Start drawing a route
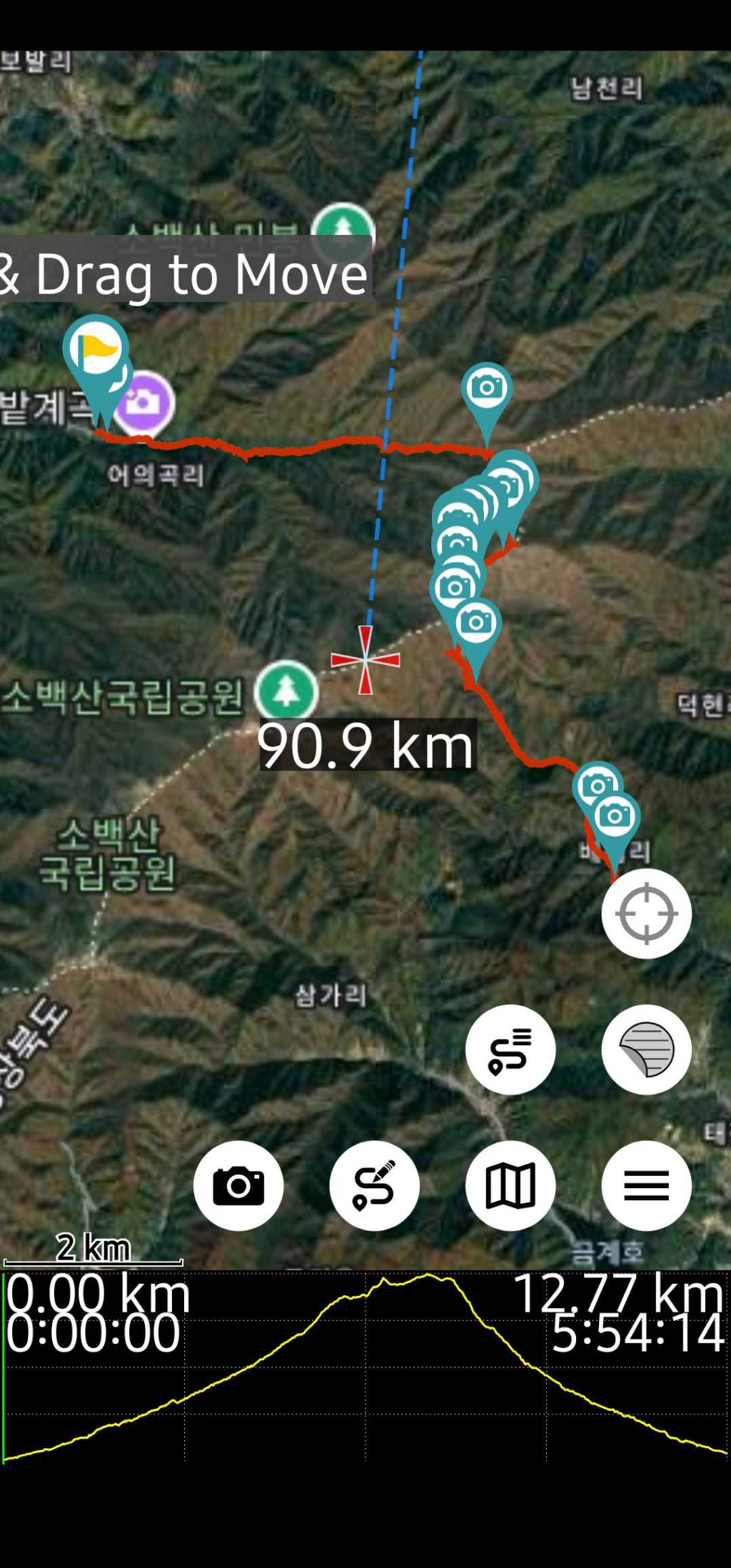Screen dimensions: 731x1568 click(374, 1185)
